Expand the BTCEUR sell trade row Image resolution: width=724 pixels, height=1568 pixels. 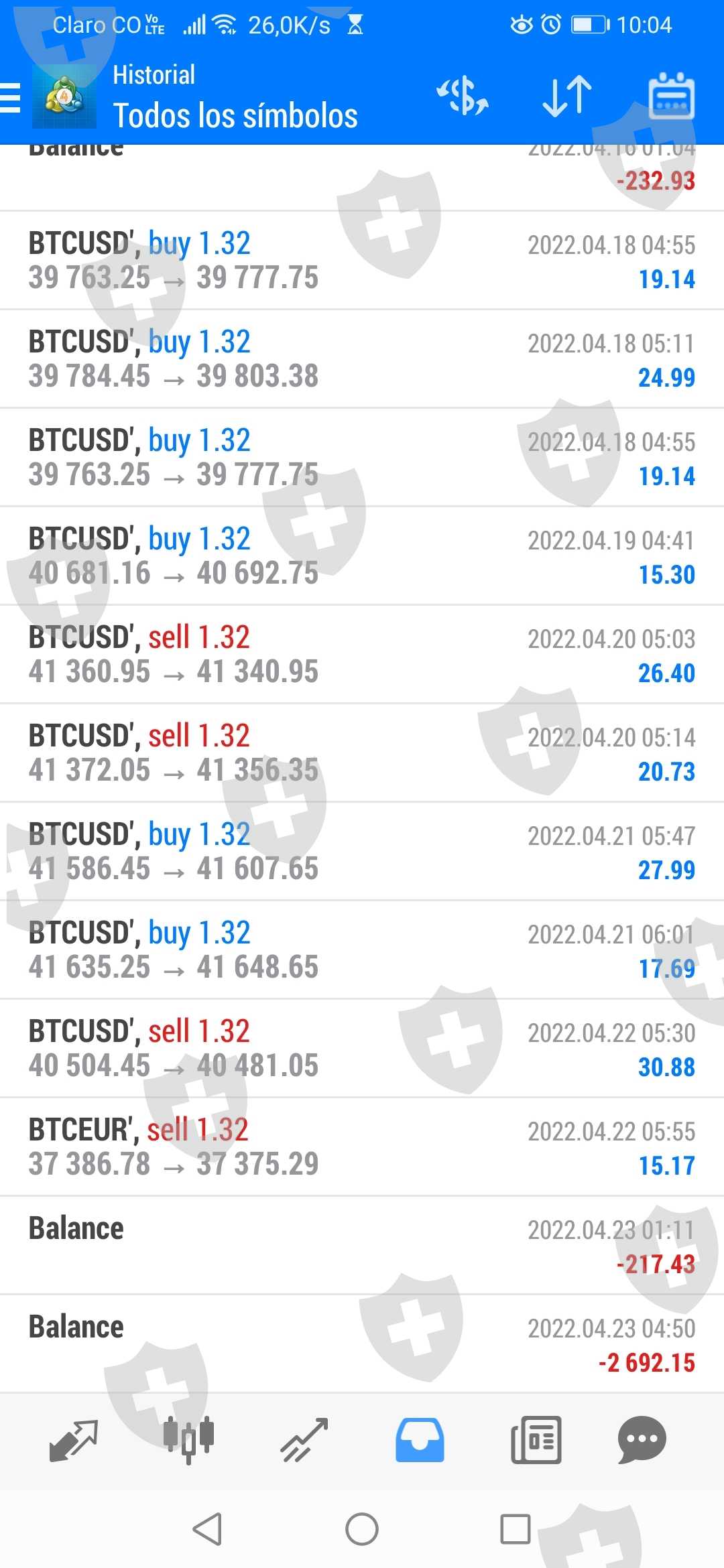pyautogui.click(x=362, y=1147)
